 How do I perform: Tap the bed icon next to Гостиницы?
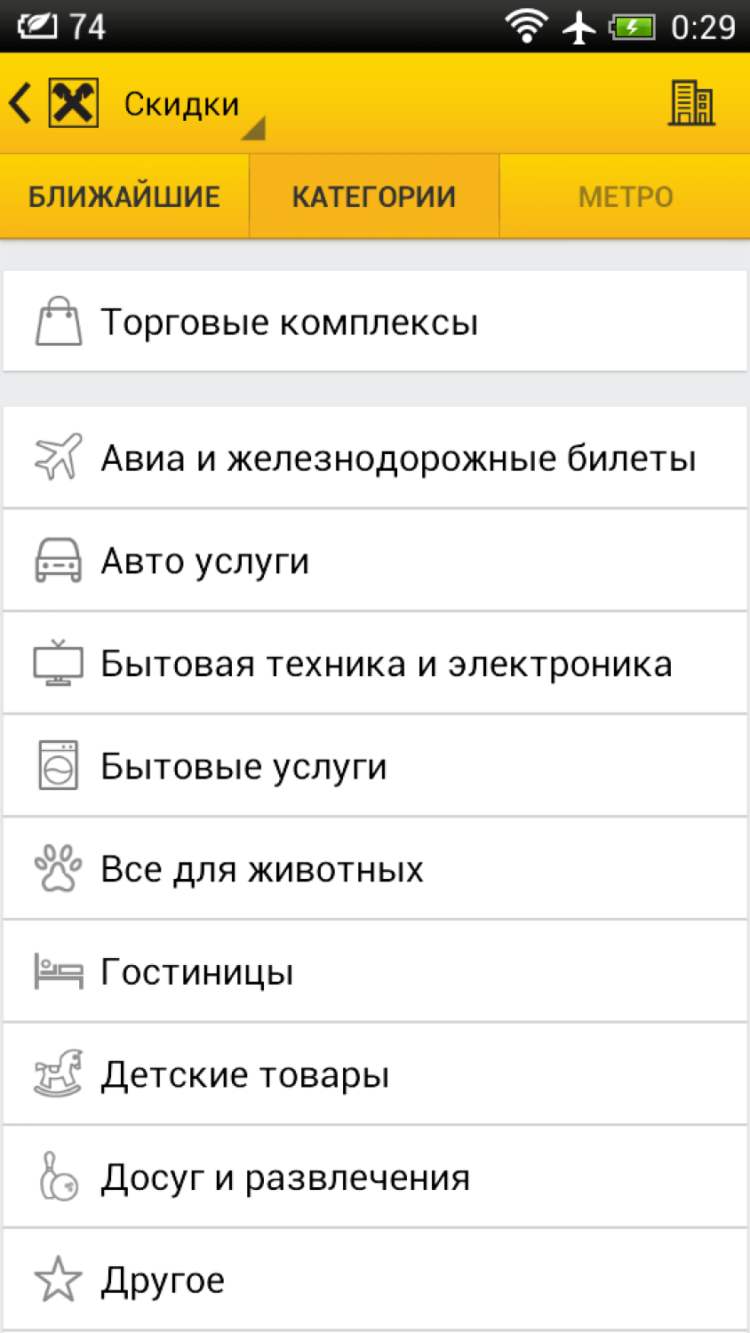click(58, 970)
